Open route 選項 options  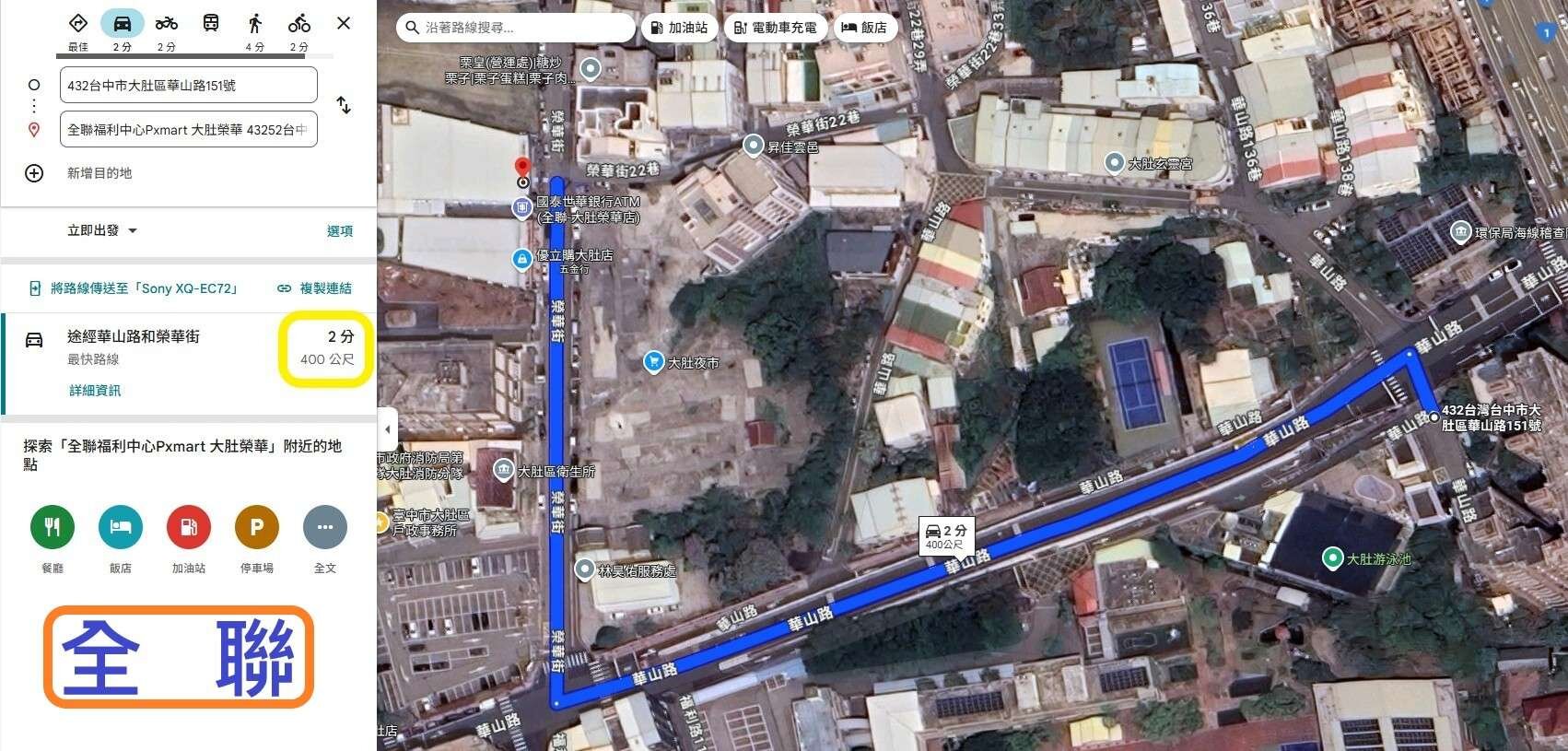[339, 230]
